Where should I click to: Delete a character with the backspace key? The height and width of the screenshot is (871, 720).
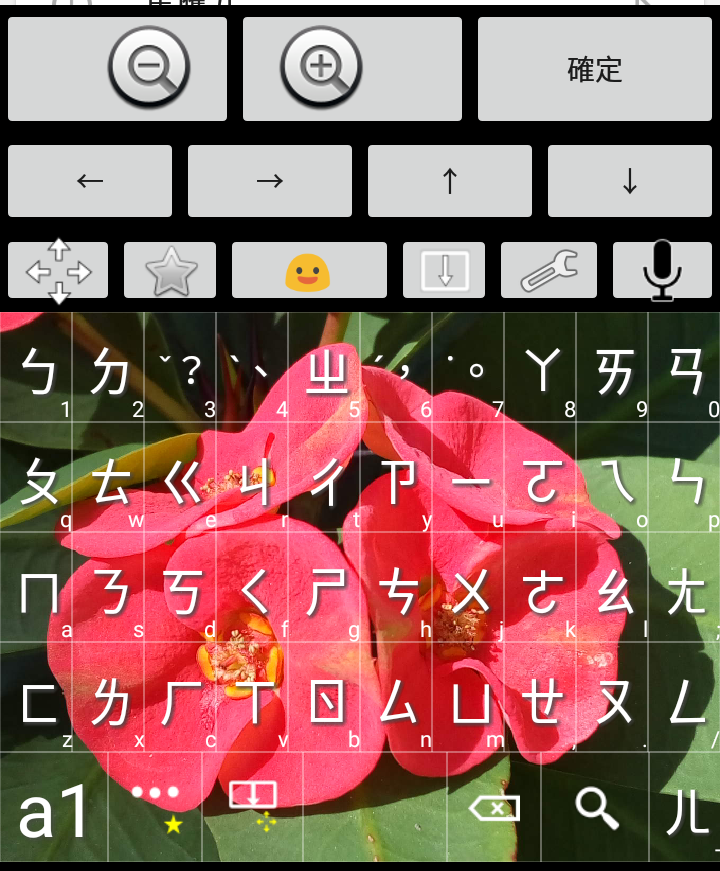[x=495, y=808]
